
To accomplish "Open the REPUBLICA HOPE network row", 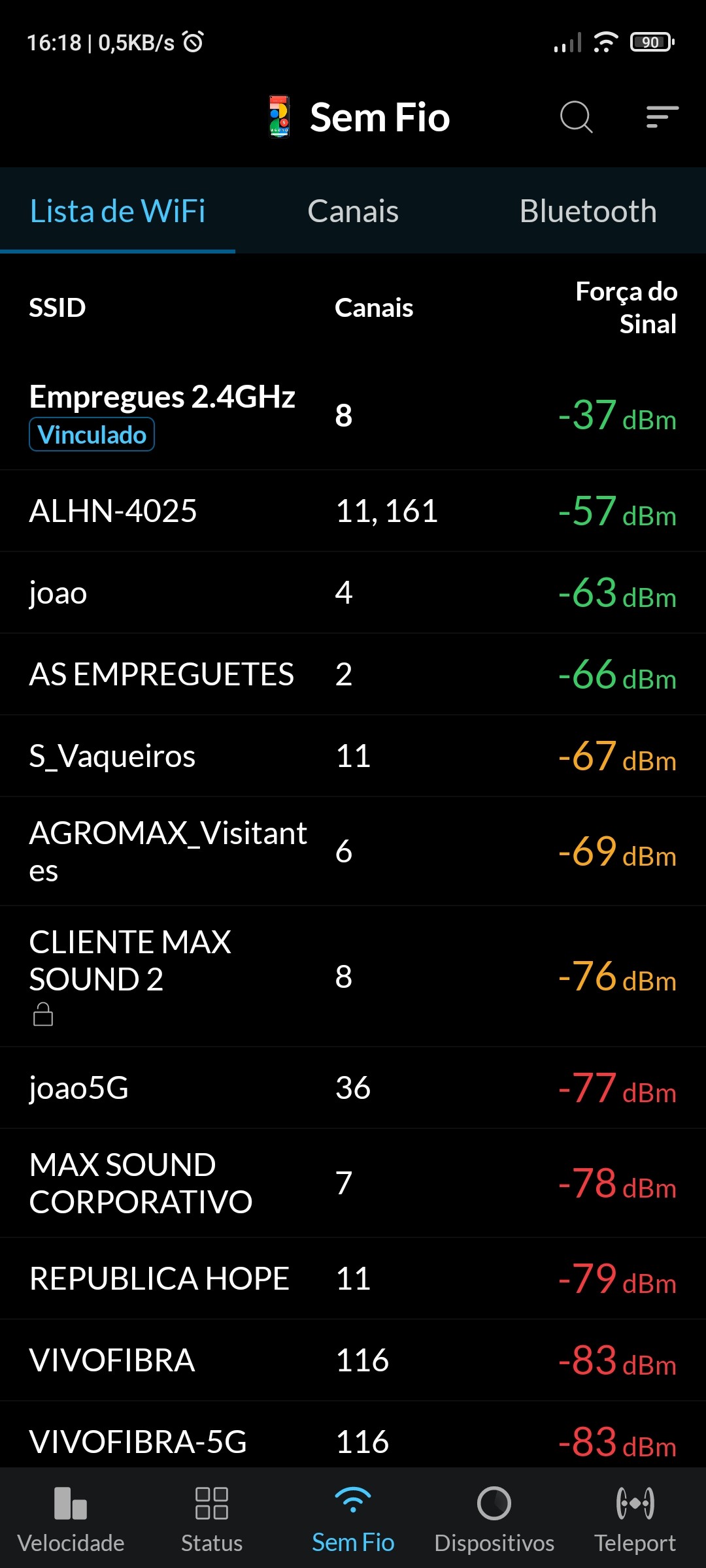I will tap(353, 1279).
